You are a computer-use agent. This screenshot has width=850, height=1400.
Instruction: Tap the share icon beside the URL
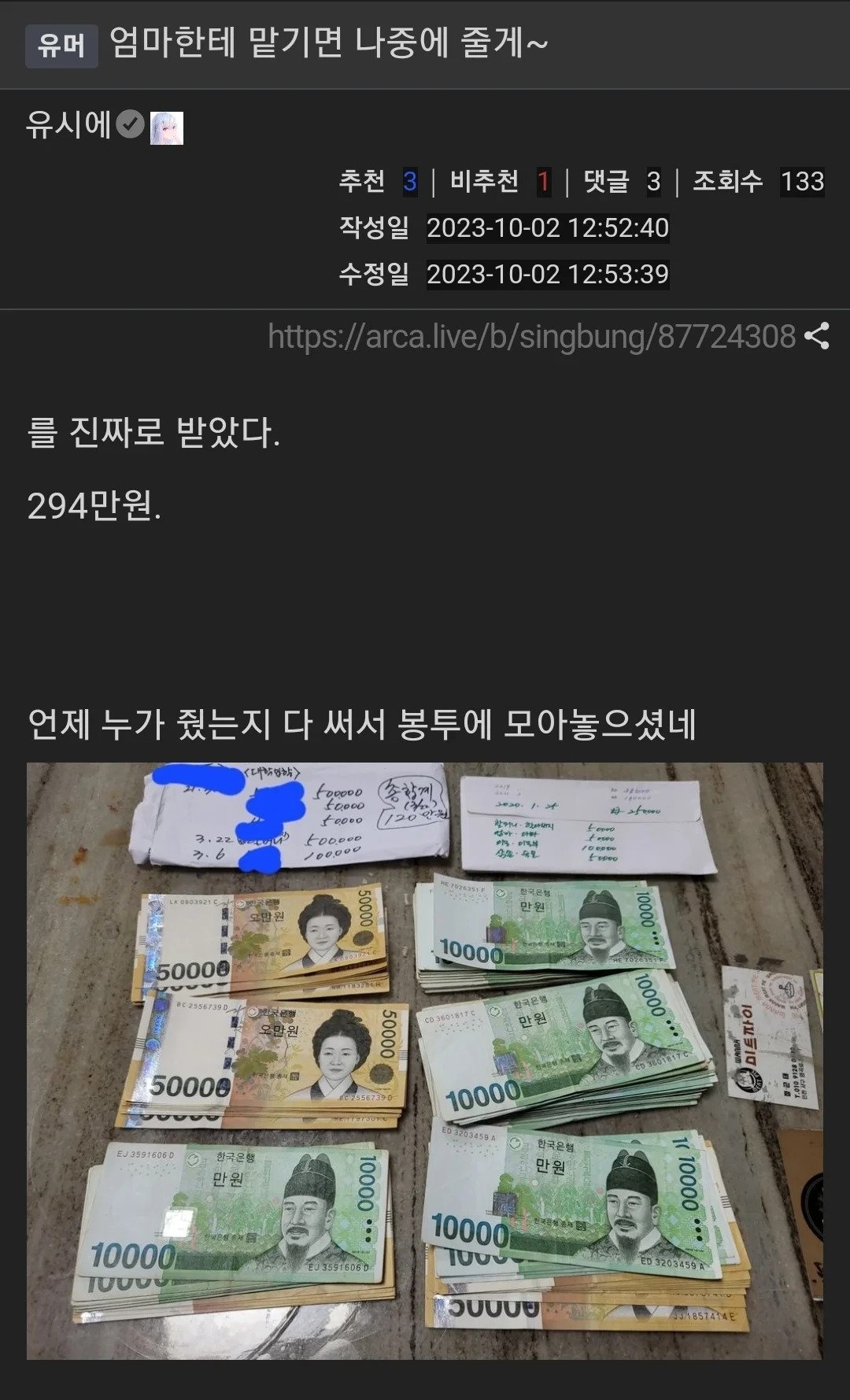tap(817, 336)
